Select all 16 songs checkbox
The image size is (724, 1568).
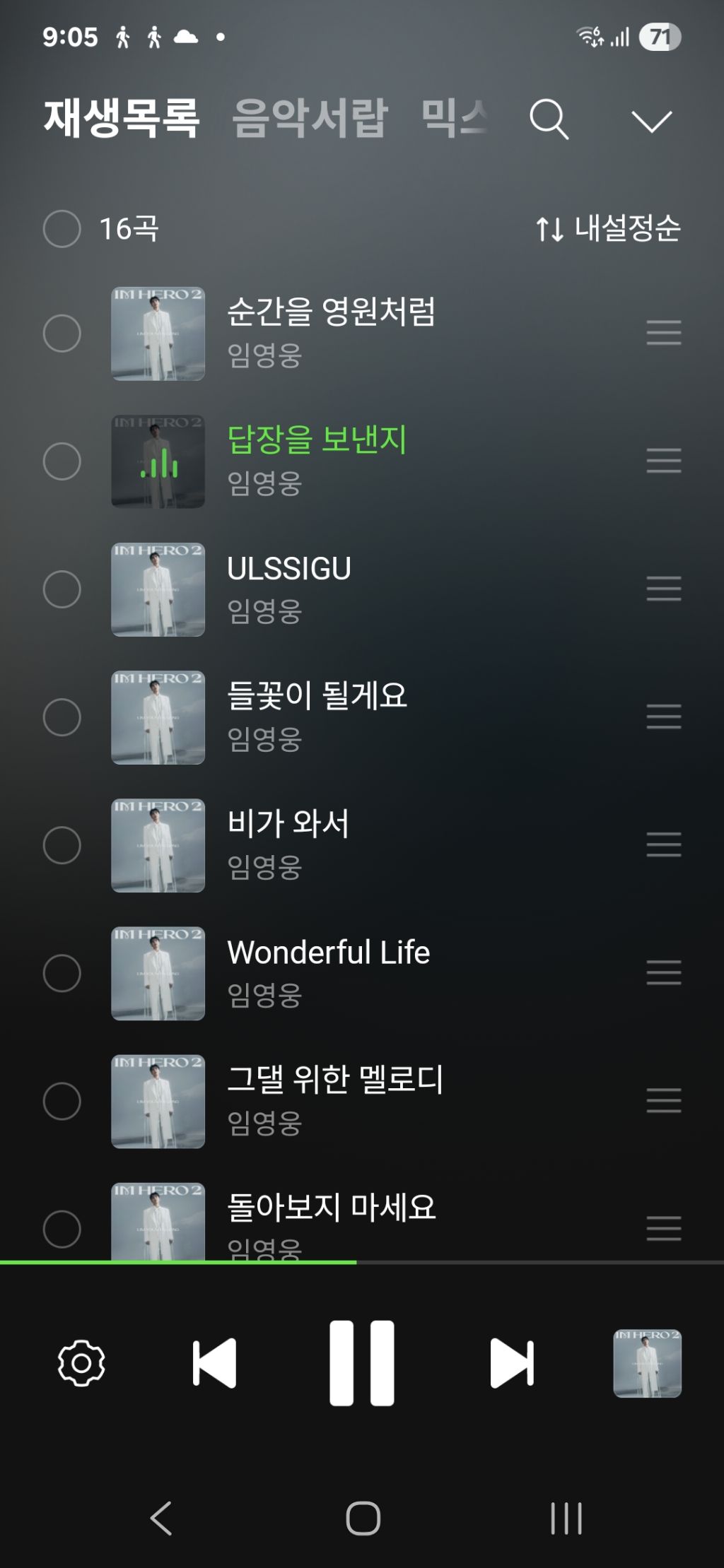pos(62,228)
